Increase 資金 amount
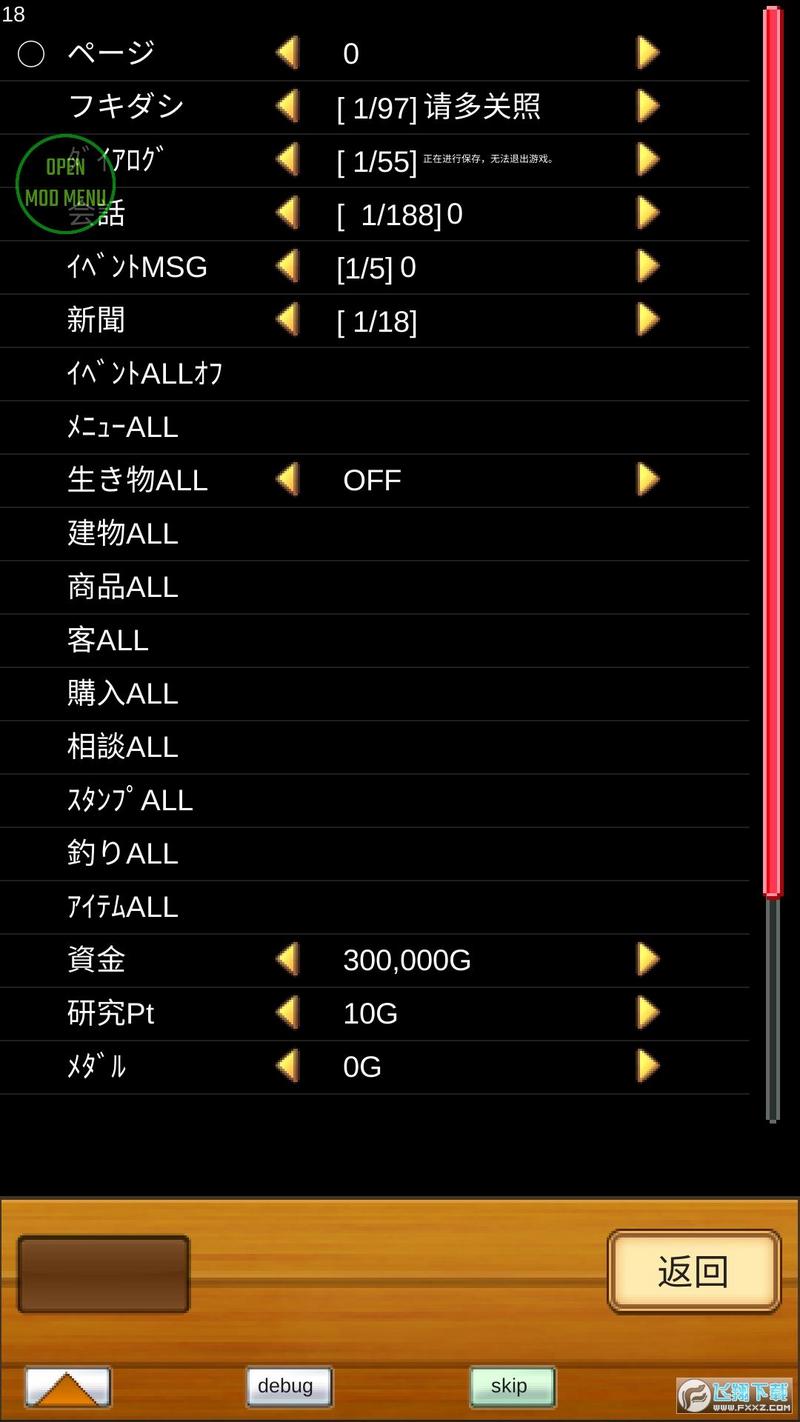800x1422 pixels. tap(648, 960)
